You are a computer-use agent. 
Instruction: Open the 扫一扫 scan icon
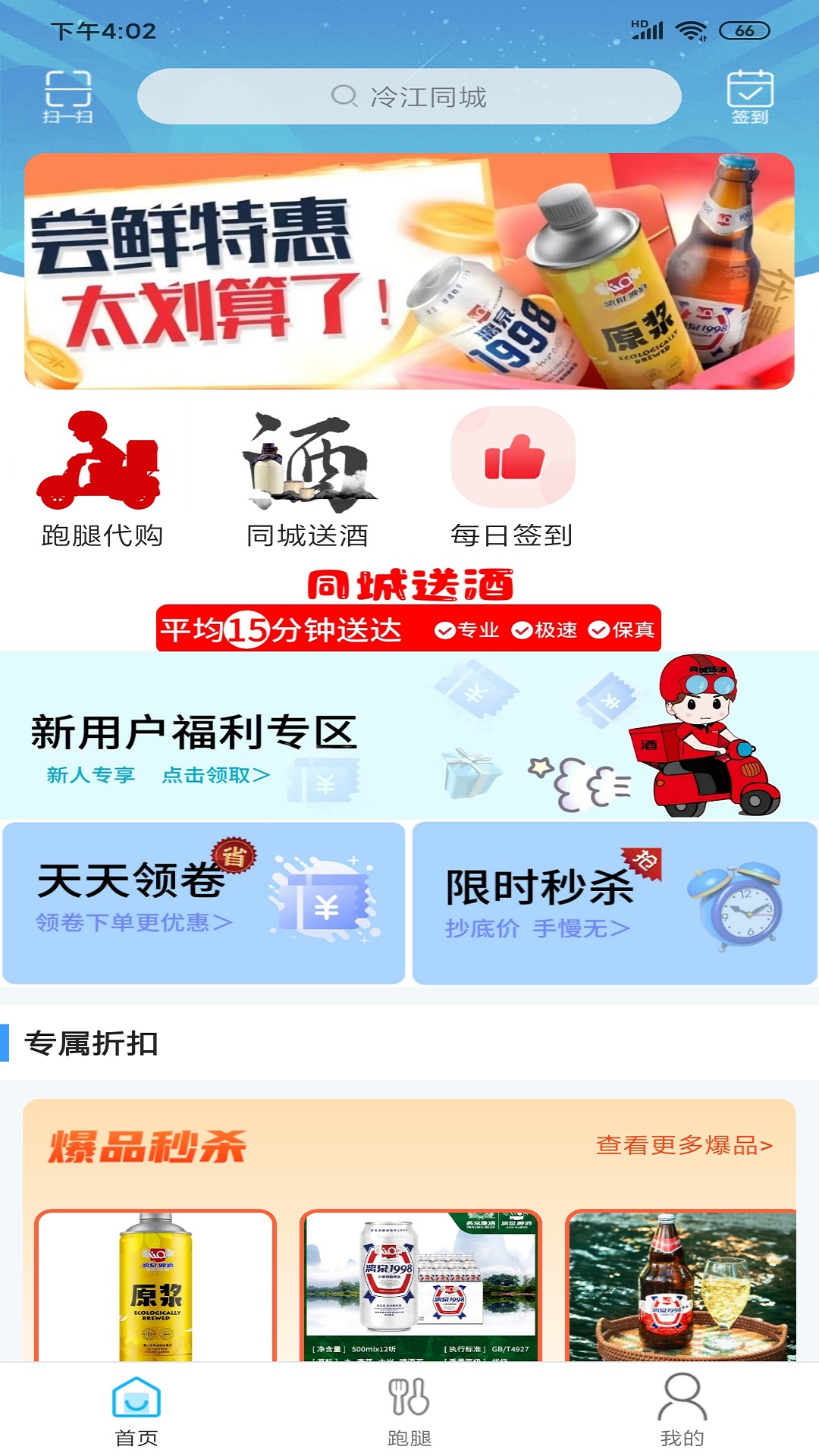[x=67, y=96]
